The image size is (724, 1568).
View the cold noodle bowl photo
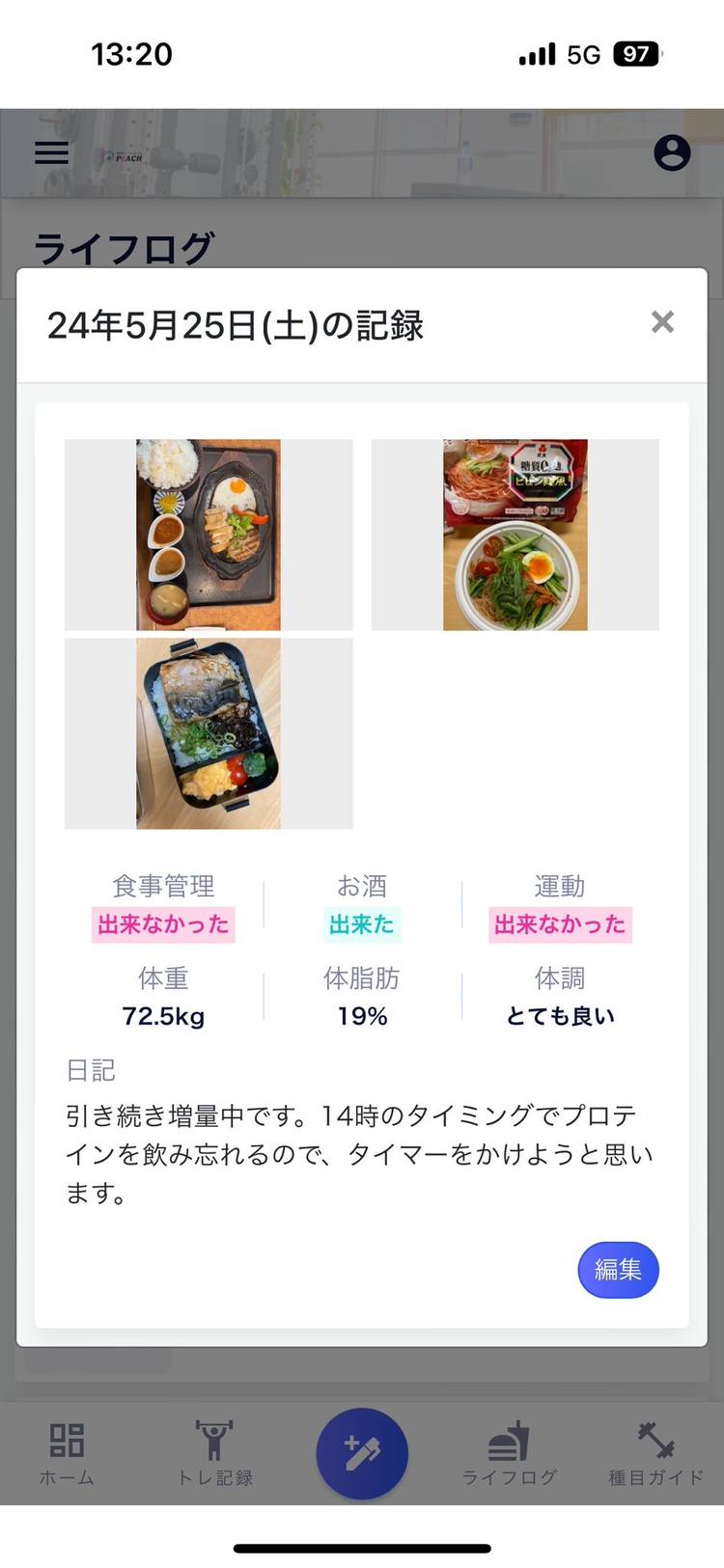pyautogui.click(x=515, y=535)
